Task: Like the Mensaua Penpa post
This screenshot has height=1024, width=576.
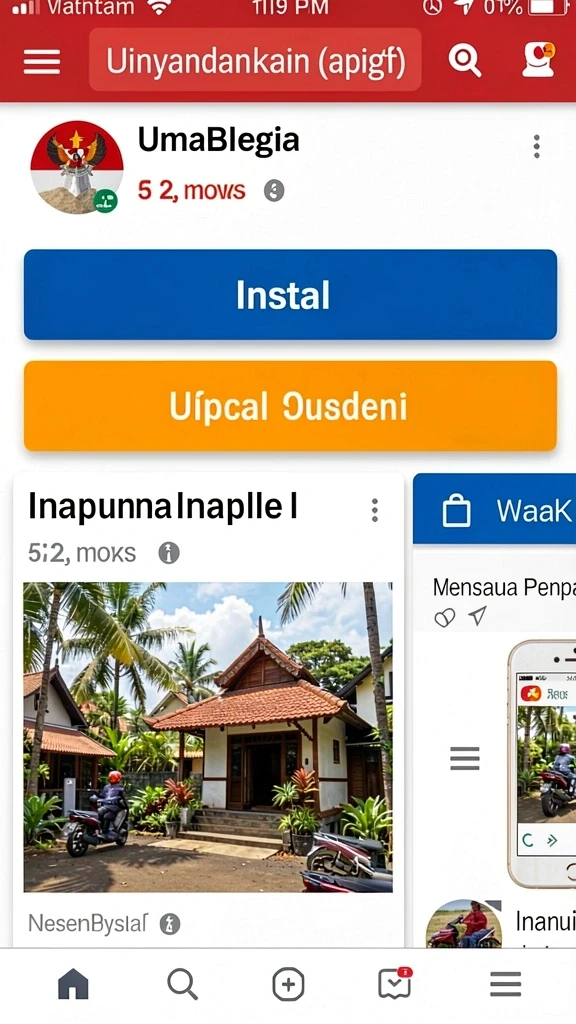Action: [x=445, y=617]
